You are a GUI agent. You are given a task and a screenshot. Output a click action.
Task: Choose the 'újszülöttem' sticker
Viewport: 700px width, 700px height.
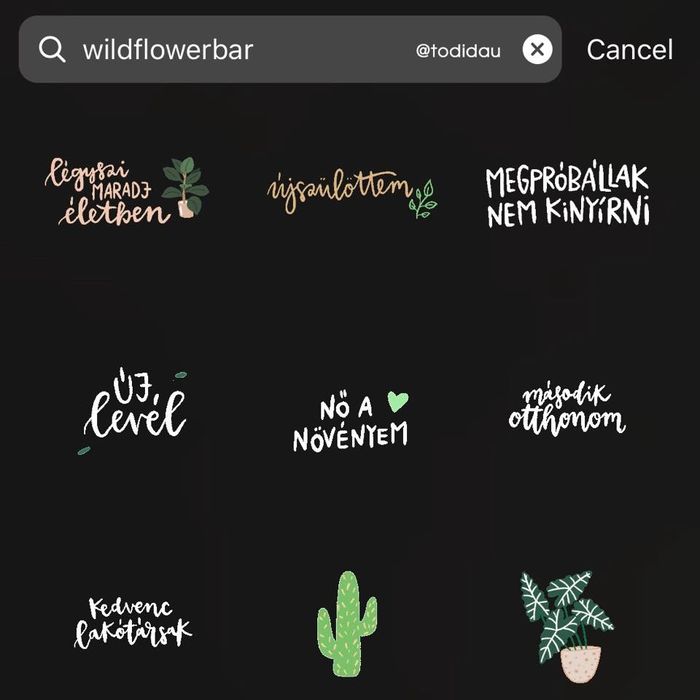point(350,190)
